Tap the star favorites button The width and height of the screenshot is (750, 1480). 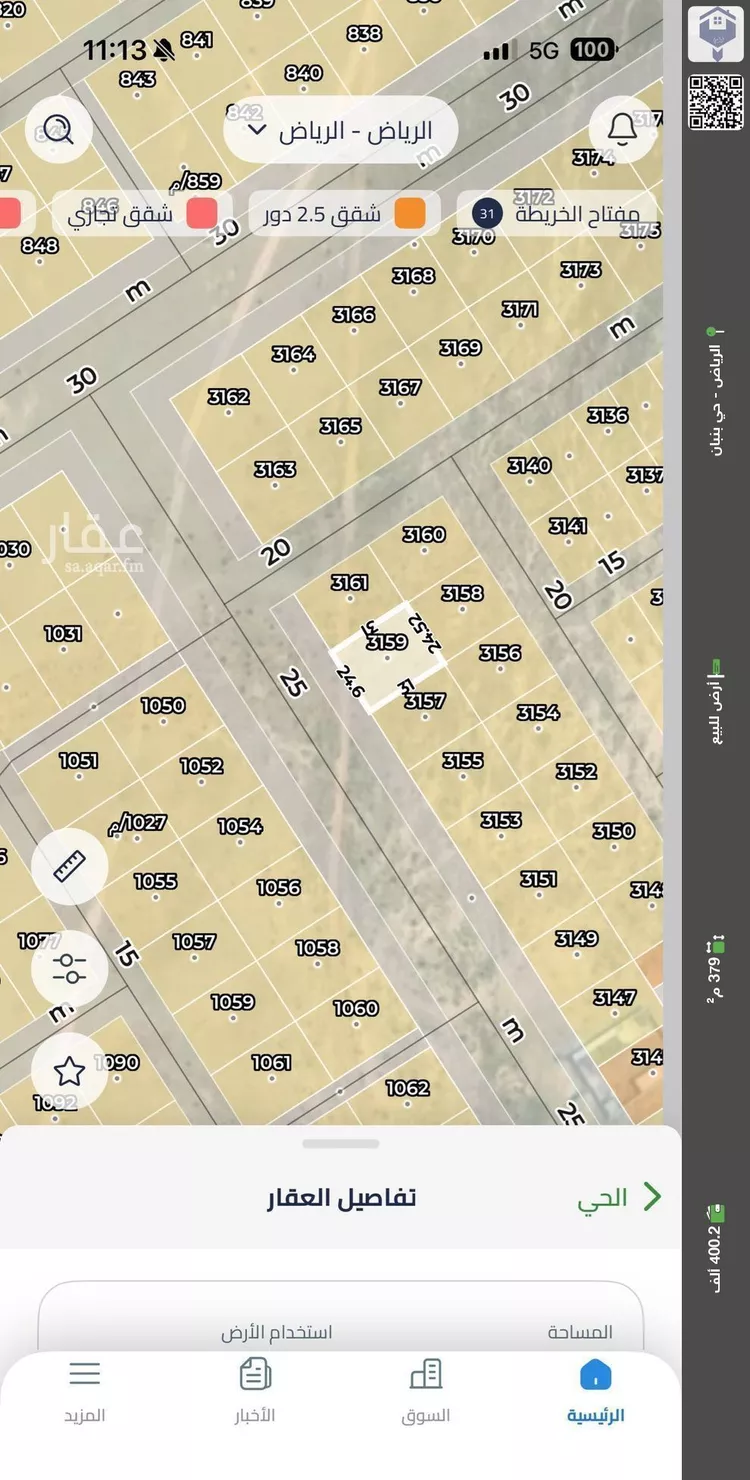coord(69,1072)
